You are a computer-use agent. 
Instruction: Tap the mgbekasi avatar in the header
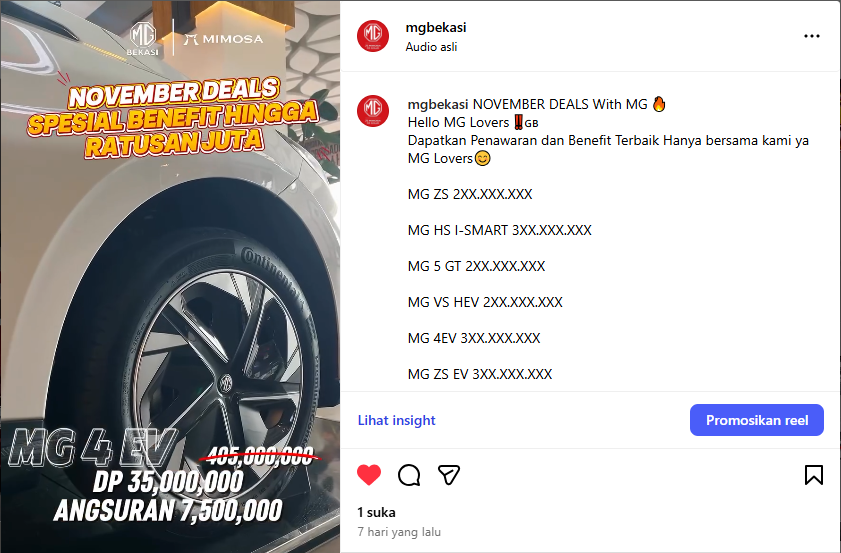tap(373, 36)
